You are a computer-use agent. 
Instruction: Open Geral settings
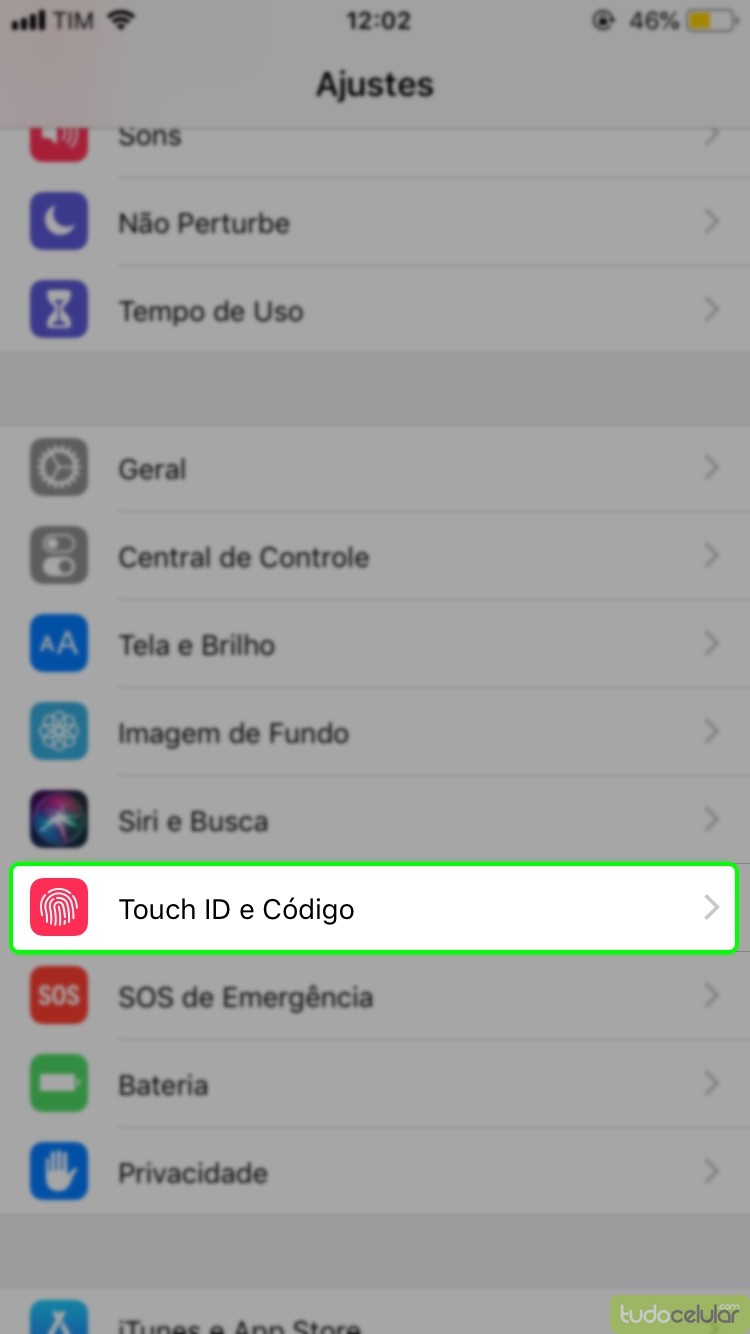(374, 469)
